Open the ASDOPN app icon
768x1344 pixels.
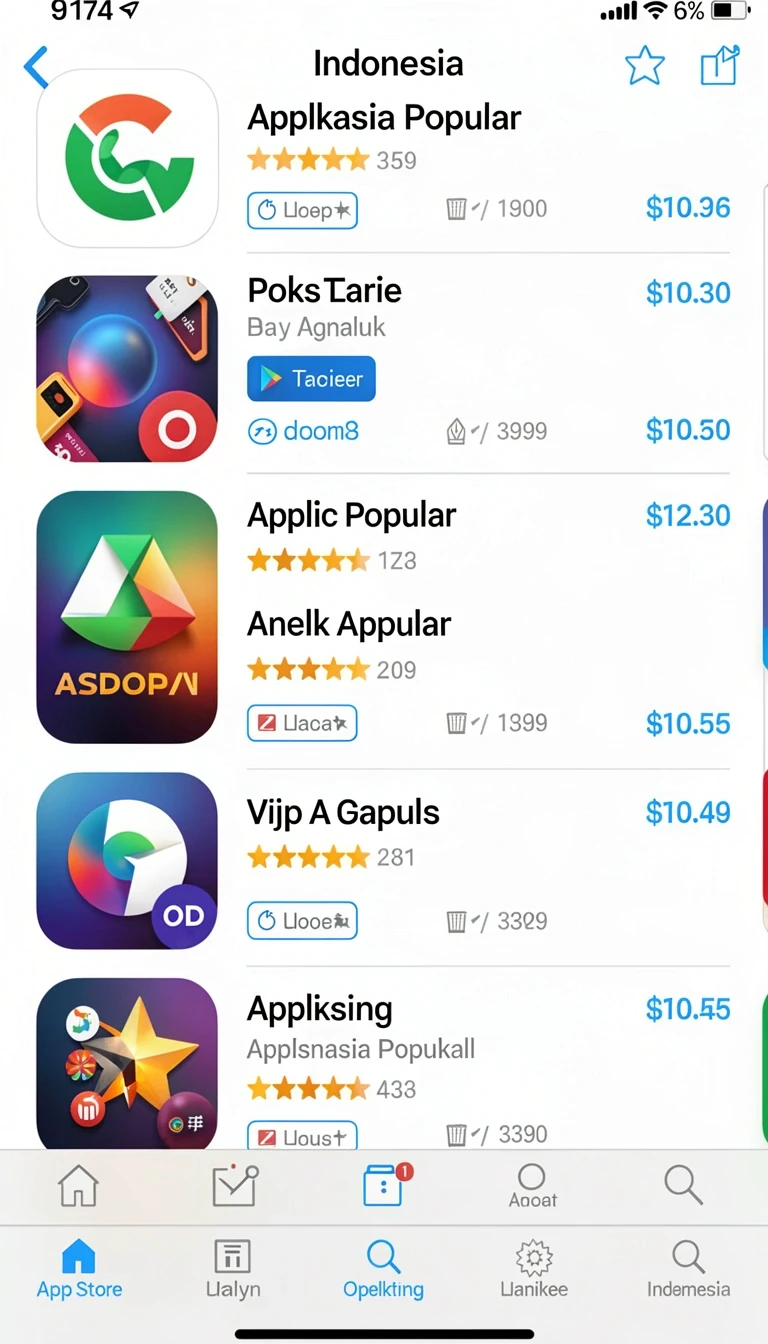click(x=127, y=617)
